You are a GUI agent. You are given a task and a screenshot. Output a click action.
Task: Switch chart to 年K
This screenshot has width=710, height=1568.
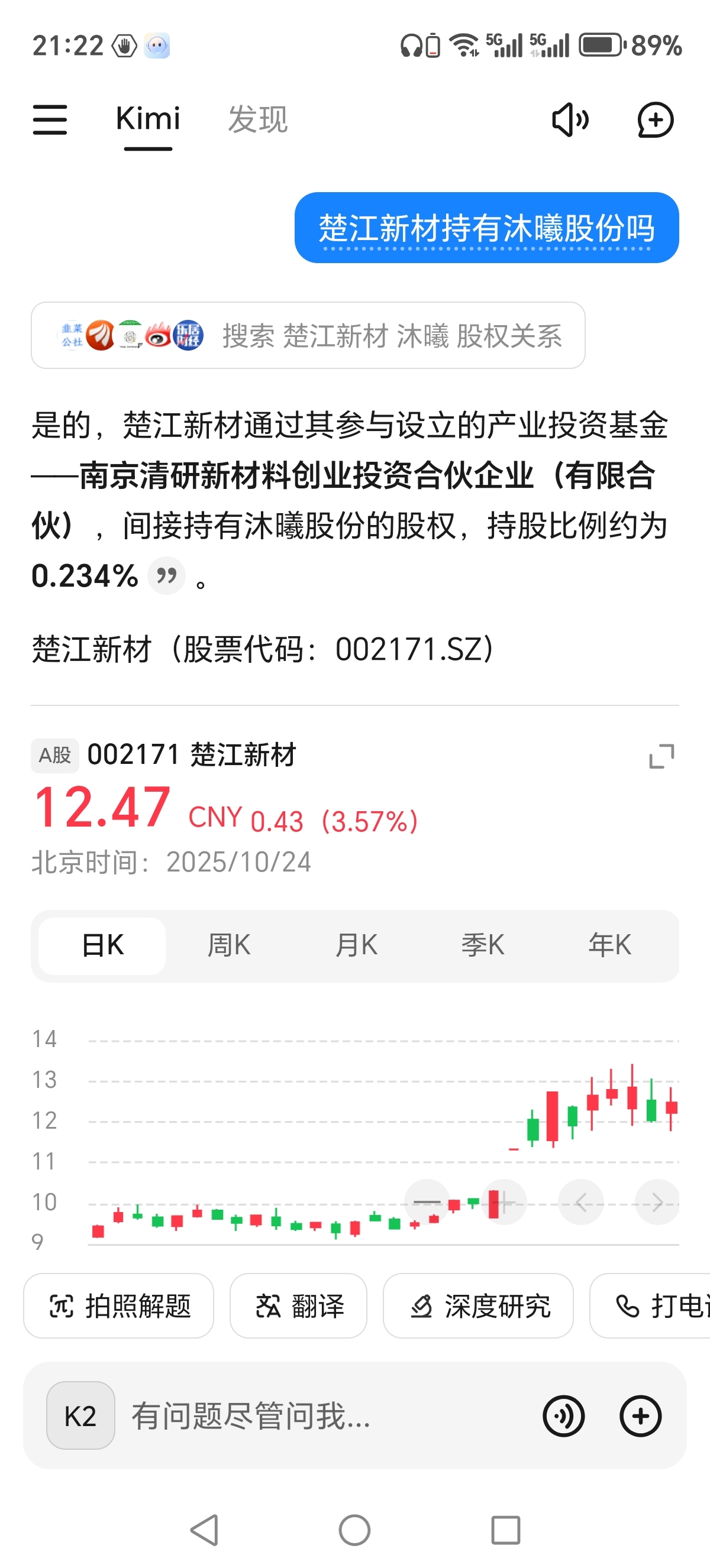[609, 946]
